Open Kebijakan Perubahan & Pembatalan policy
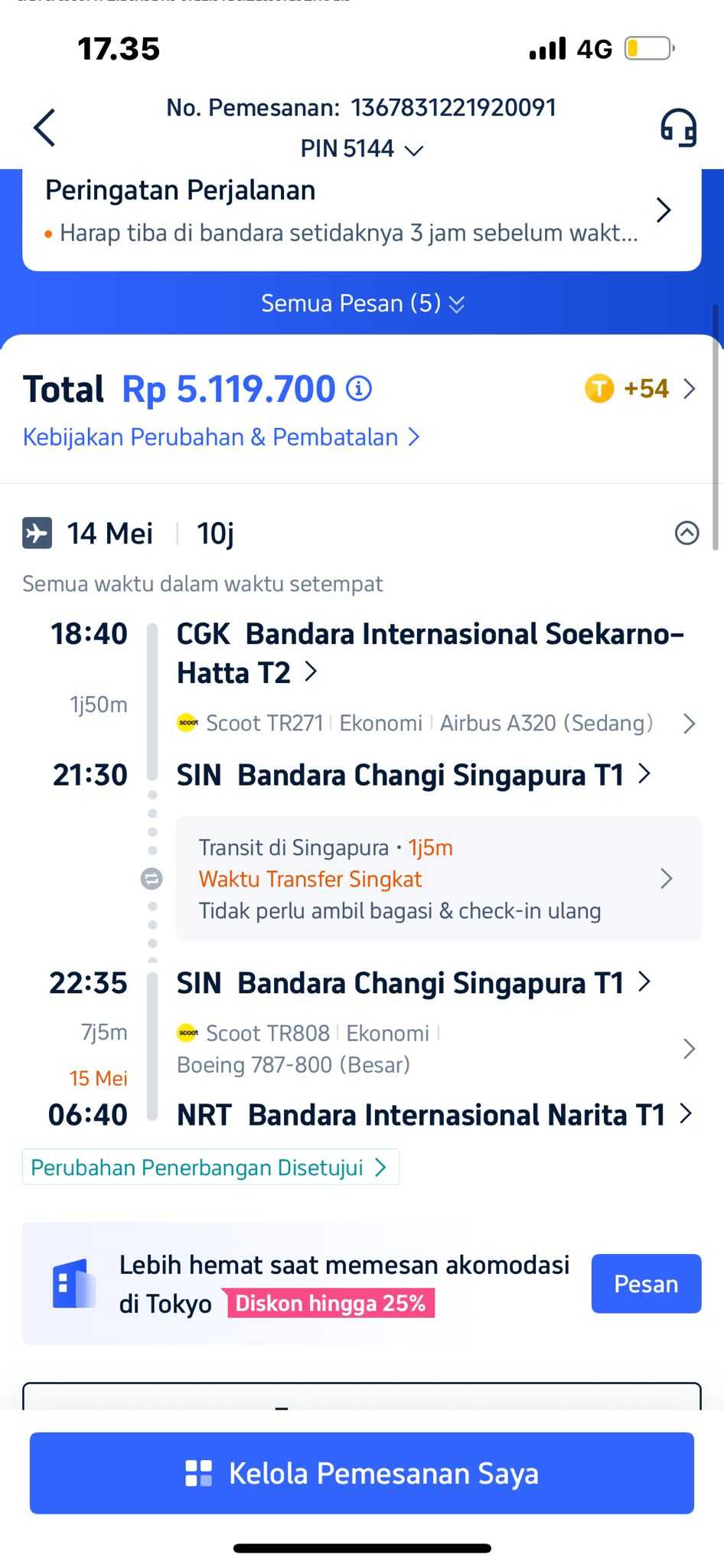The width and height of the screenshot is (724, 1568). [221, 437]
